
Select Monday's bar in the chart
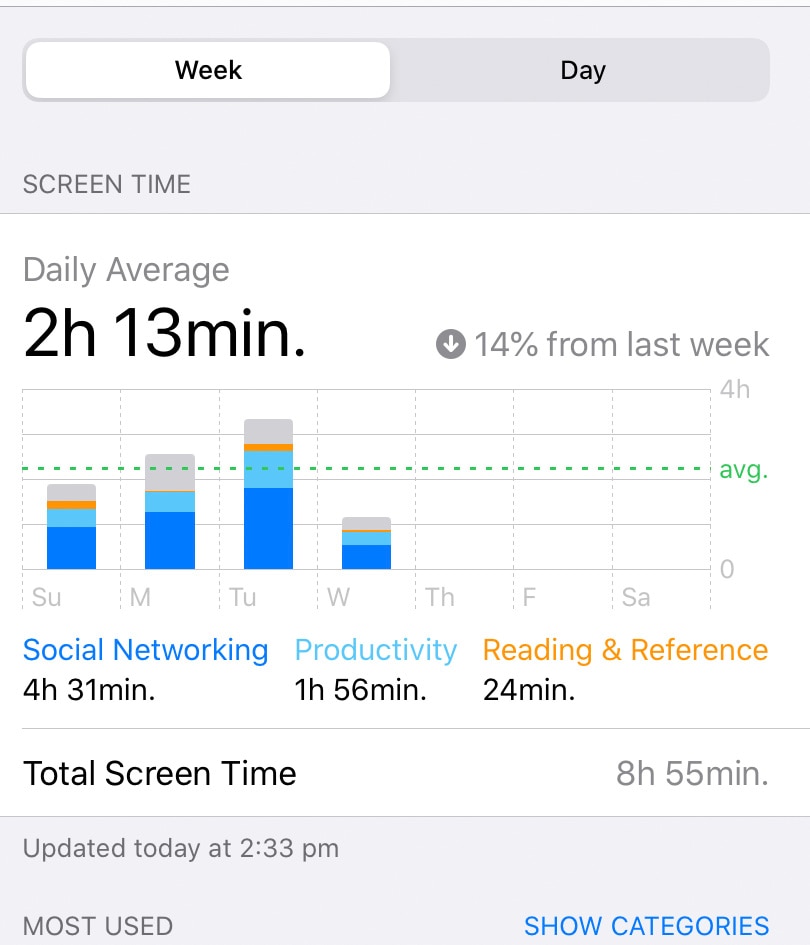[170, 513]
